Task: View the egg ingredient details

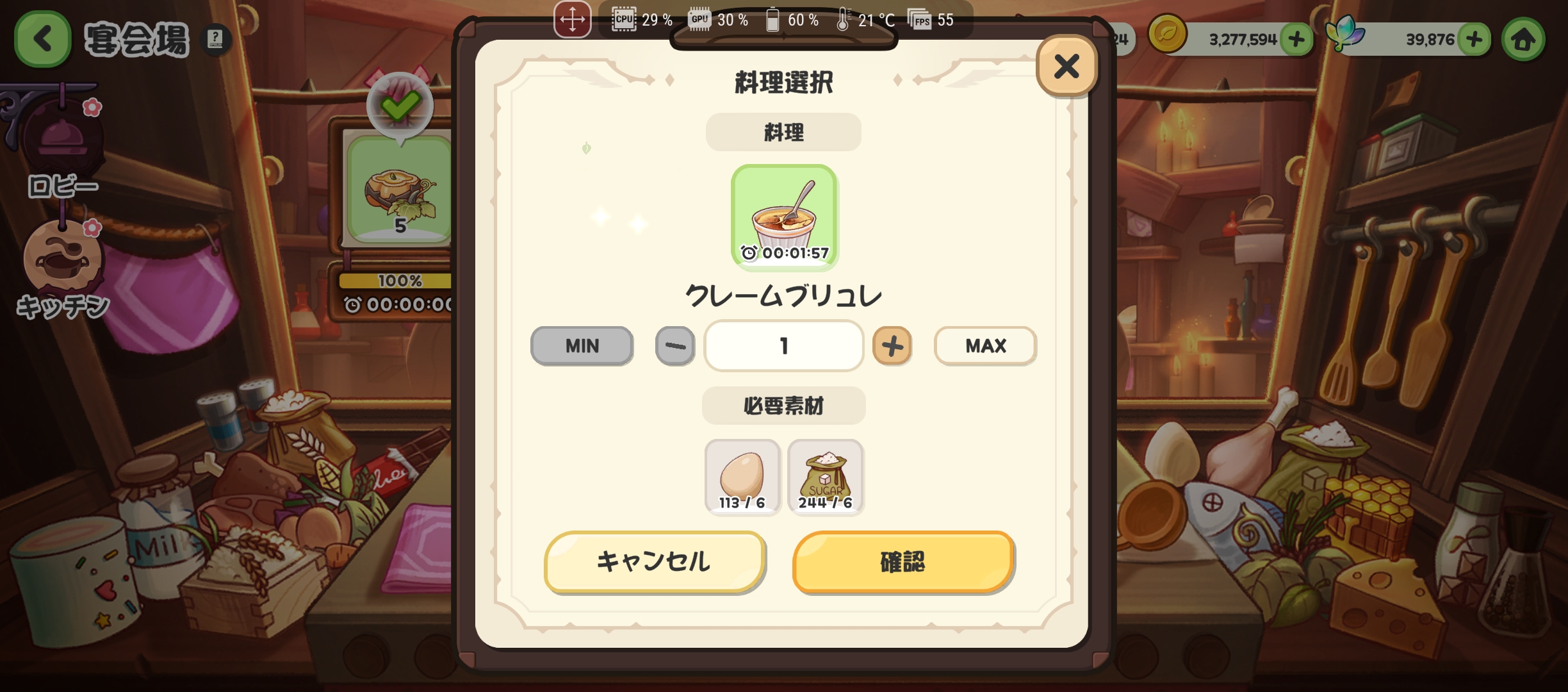Action: point(742,477)
